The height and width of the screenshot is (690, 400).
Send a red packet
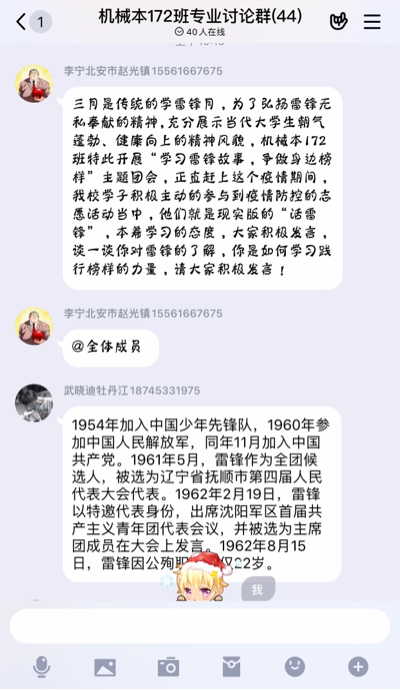pos(231,667)
